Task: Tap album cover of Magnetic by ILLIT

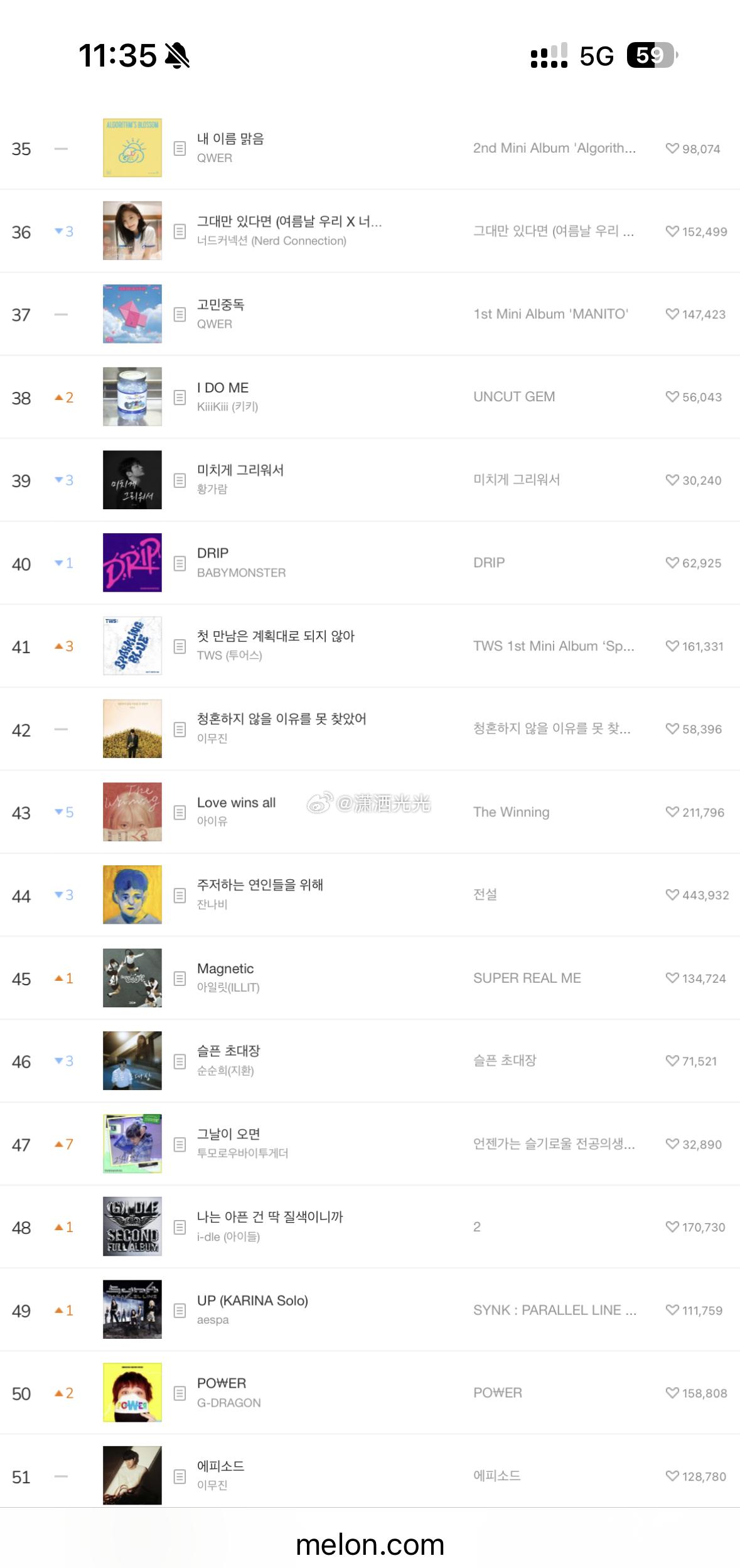Action: point(132,978)
